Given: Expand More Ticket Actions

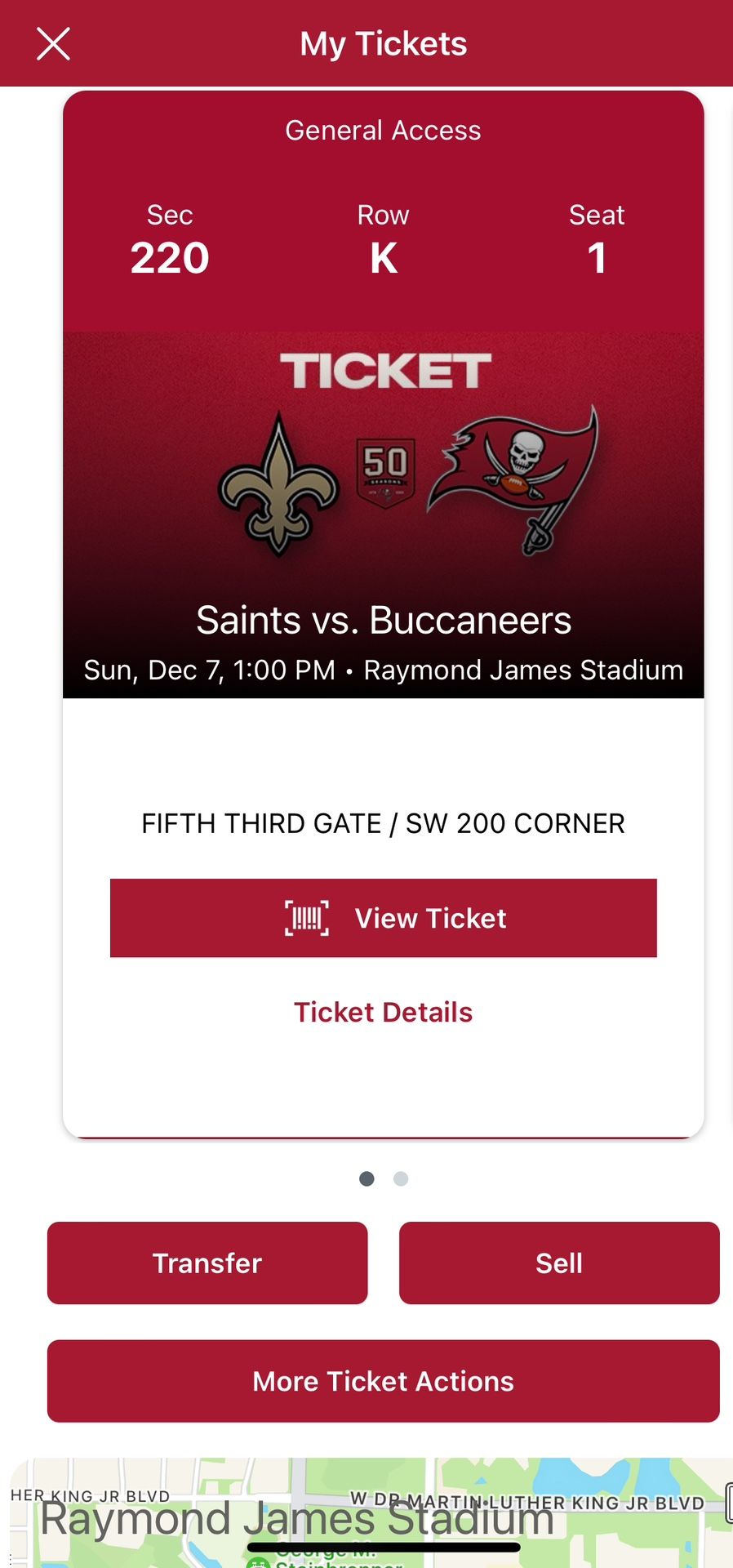Looking at the screenshot, I should click(383, 1381).
